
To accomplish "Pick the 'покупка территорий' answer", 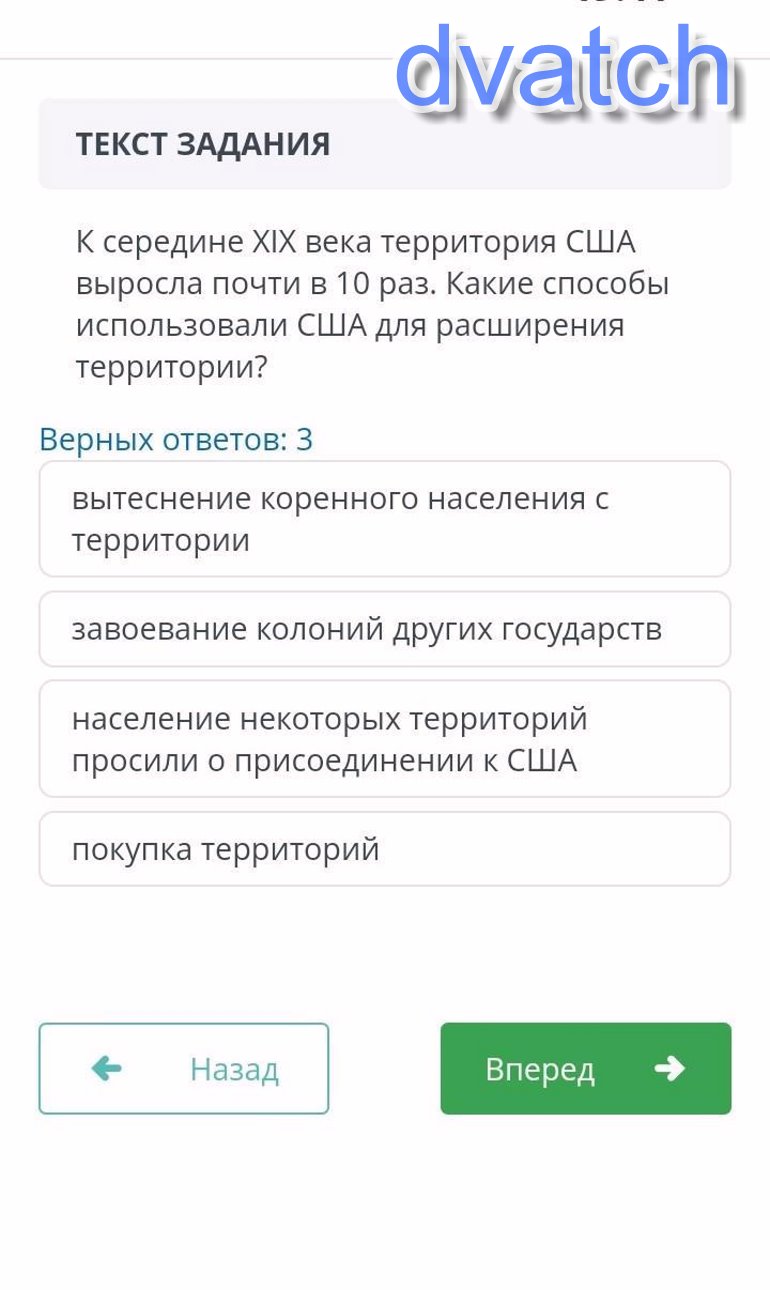I will pyautogui.click(x=385, y=849).
